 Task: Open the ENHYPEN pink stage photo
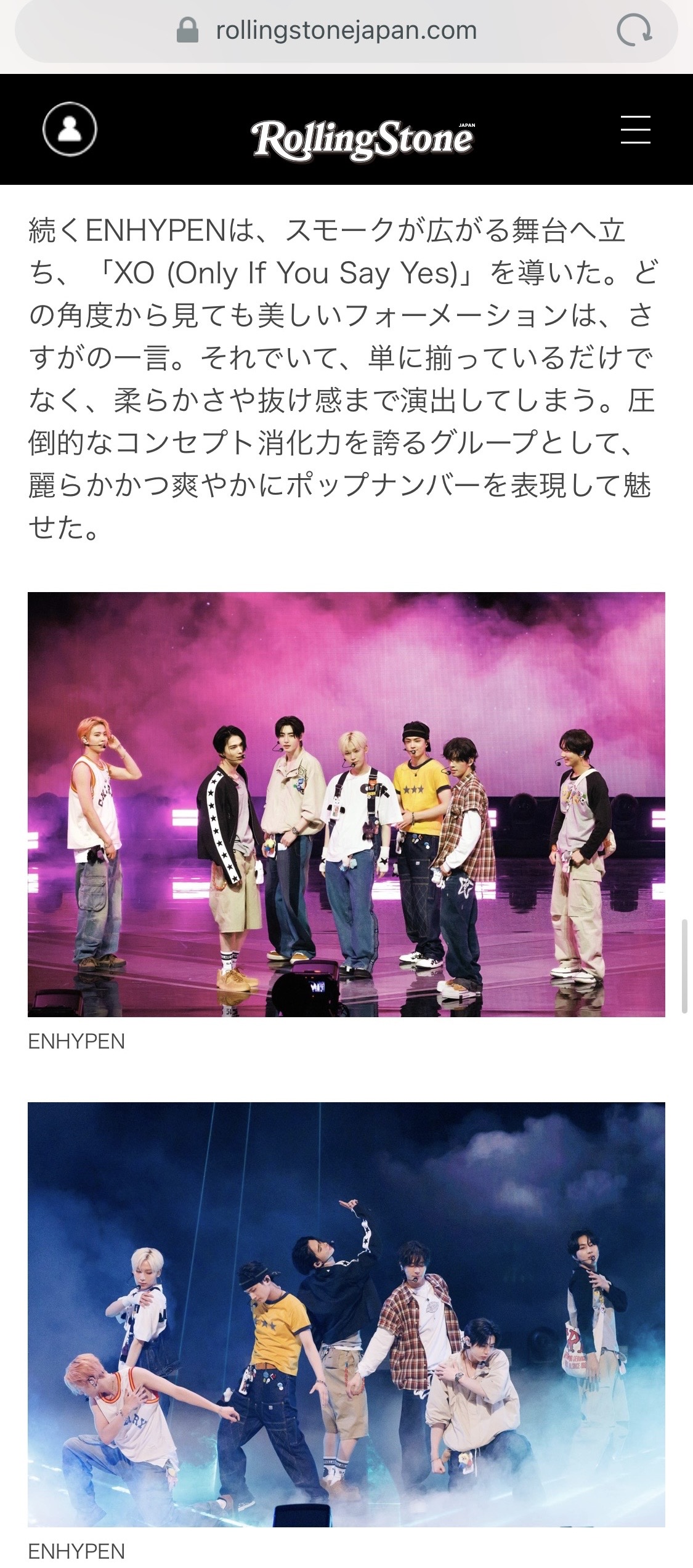tap(346, 805)
